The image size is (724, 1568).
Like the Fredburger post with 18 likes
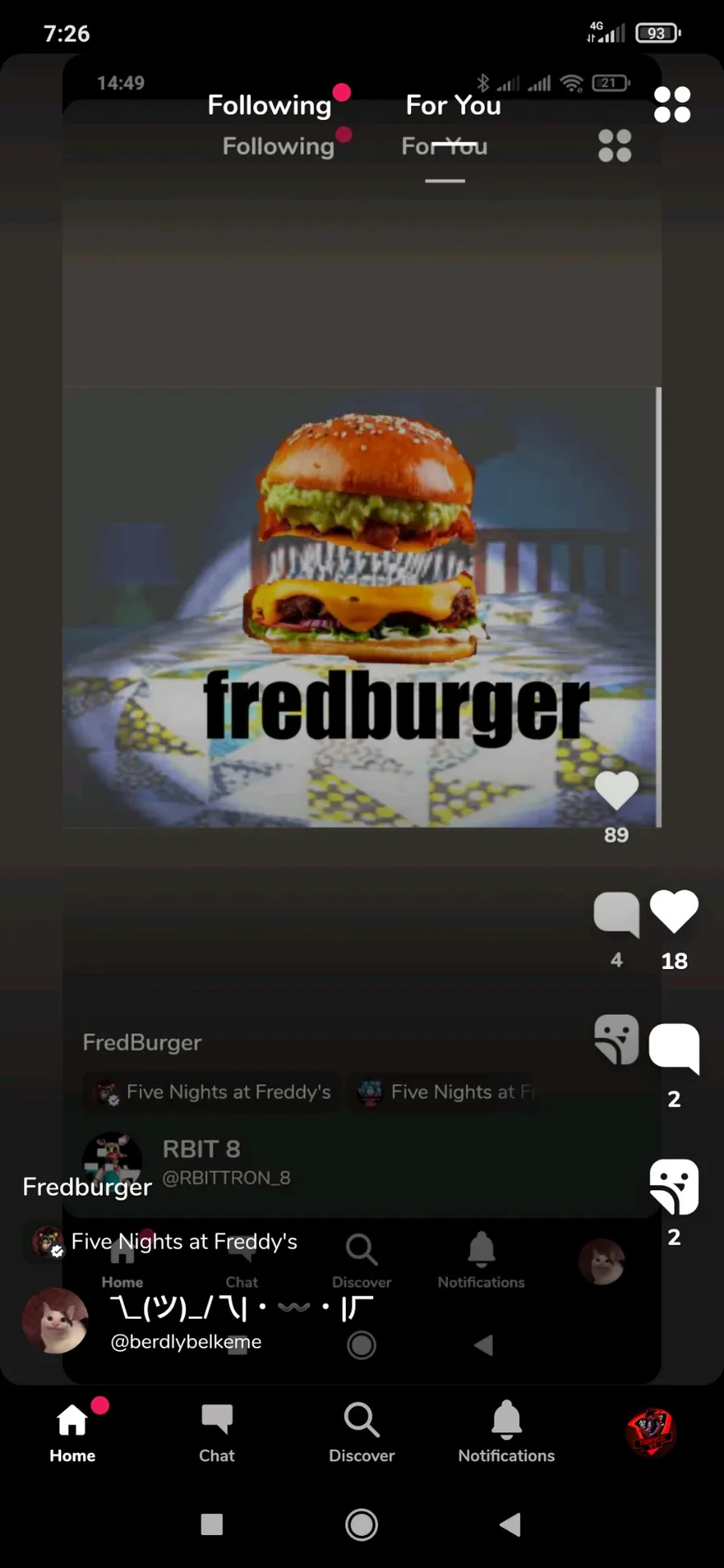[673, 913]
